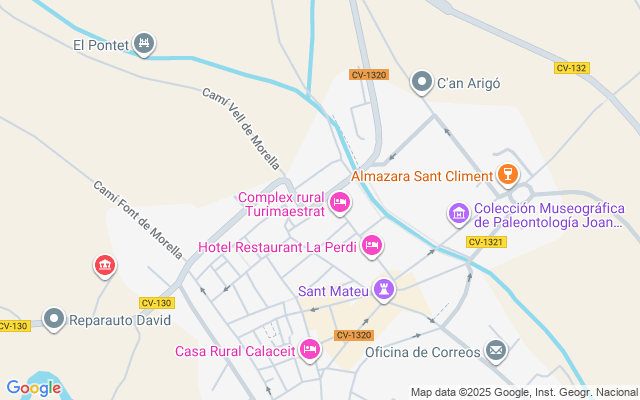Open Hotel Restaurant La Perdi pin

[372, 244]
